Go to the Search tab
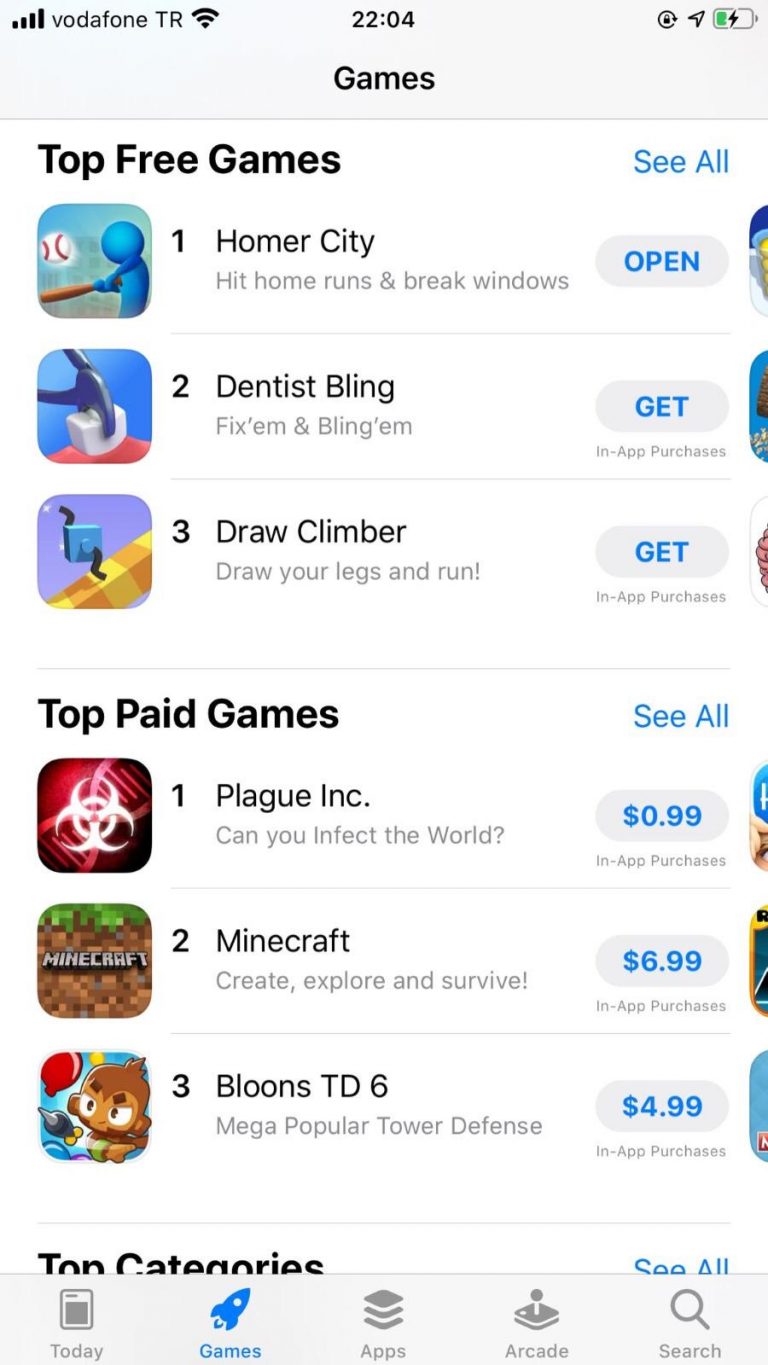The image size is (768, 1365). 690,1323
